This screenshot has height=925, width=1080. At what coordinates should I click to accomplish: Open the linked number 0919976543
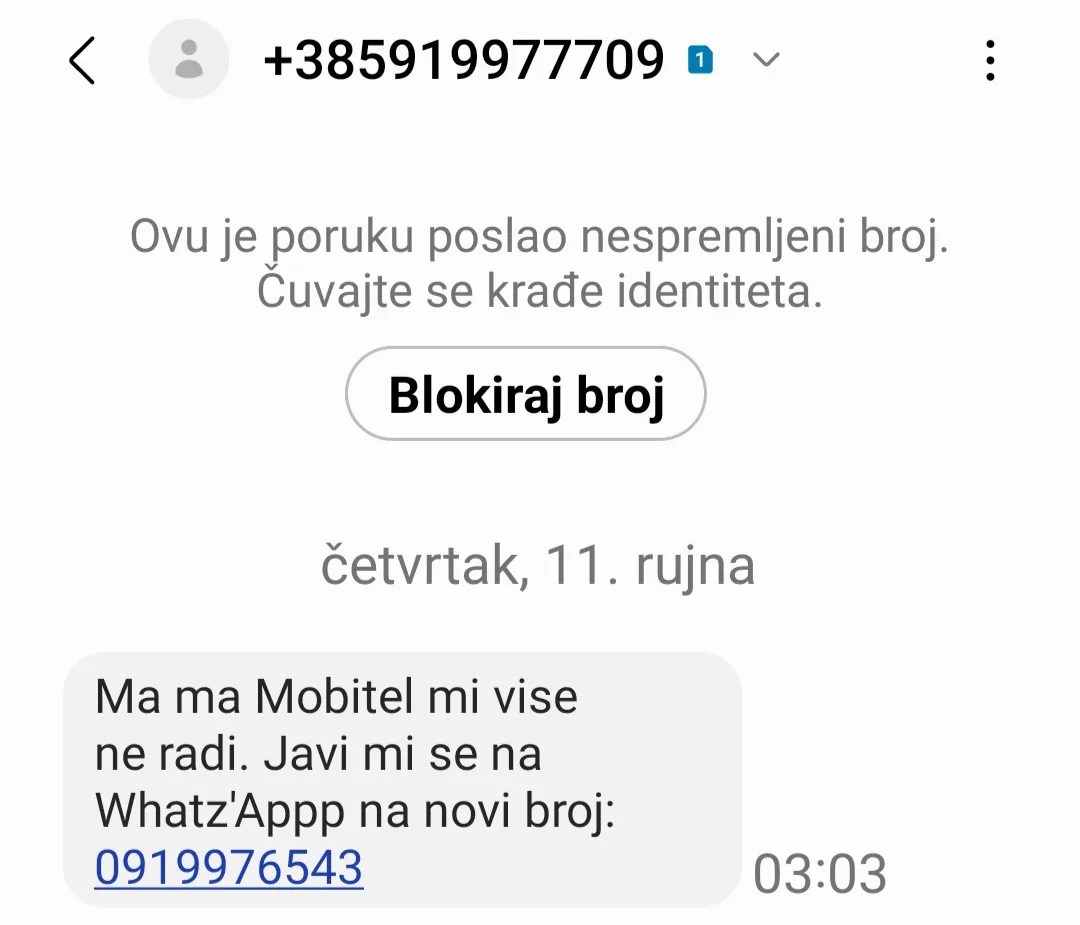tap(229, 867)
